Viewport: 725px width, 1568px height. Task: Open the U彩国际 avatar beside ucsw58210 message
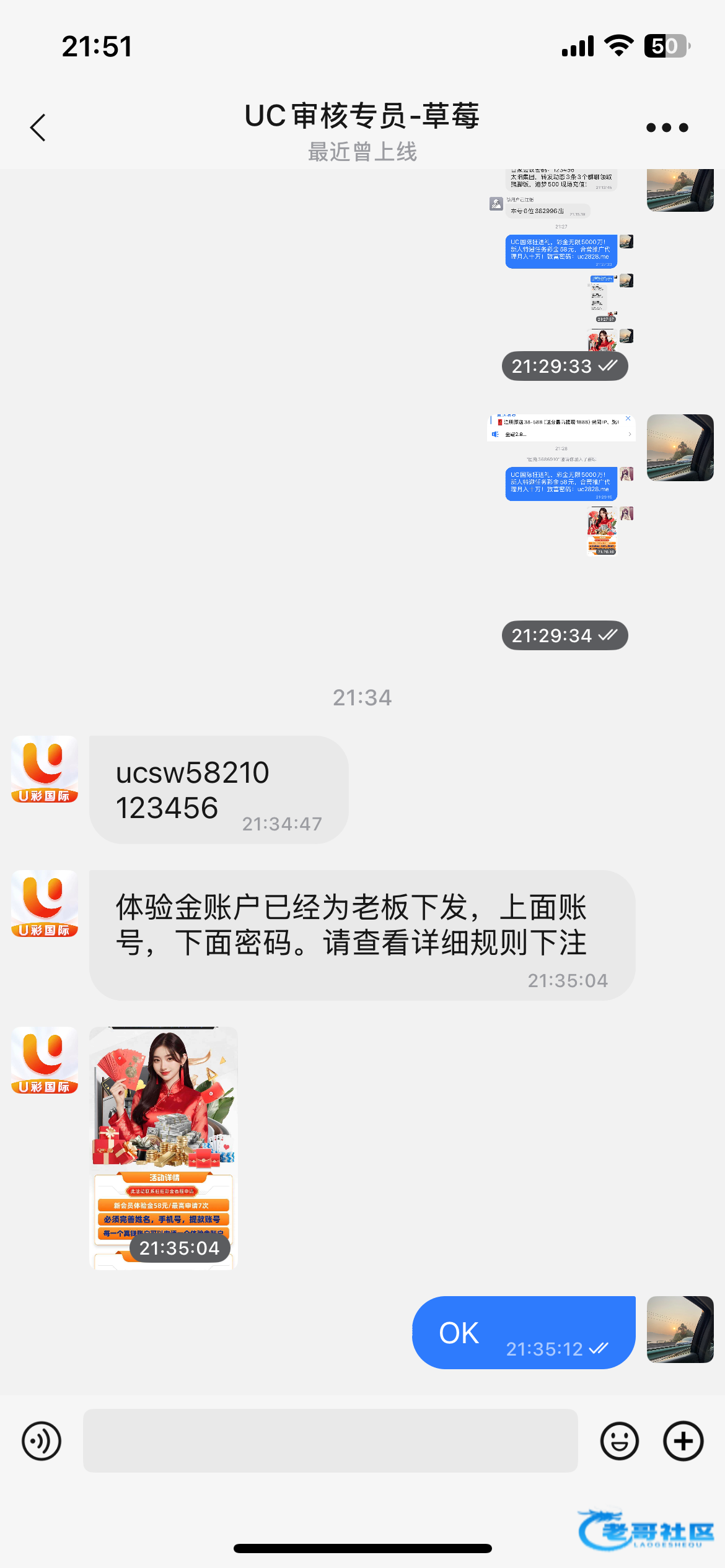click(45, 769)
